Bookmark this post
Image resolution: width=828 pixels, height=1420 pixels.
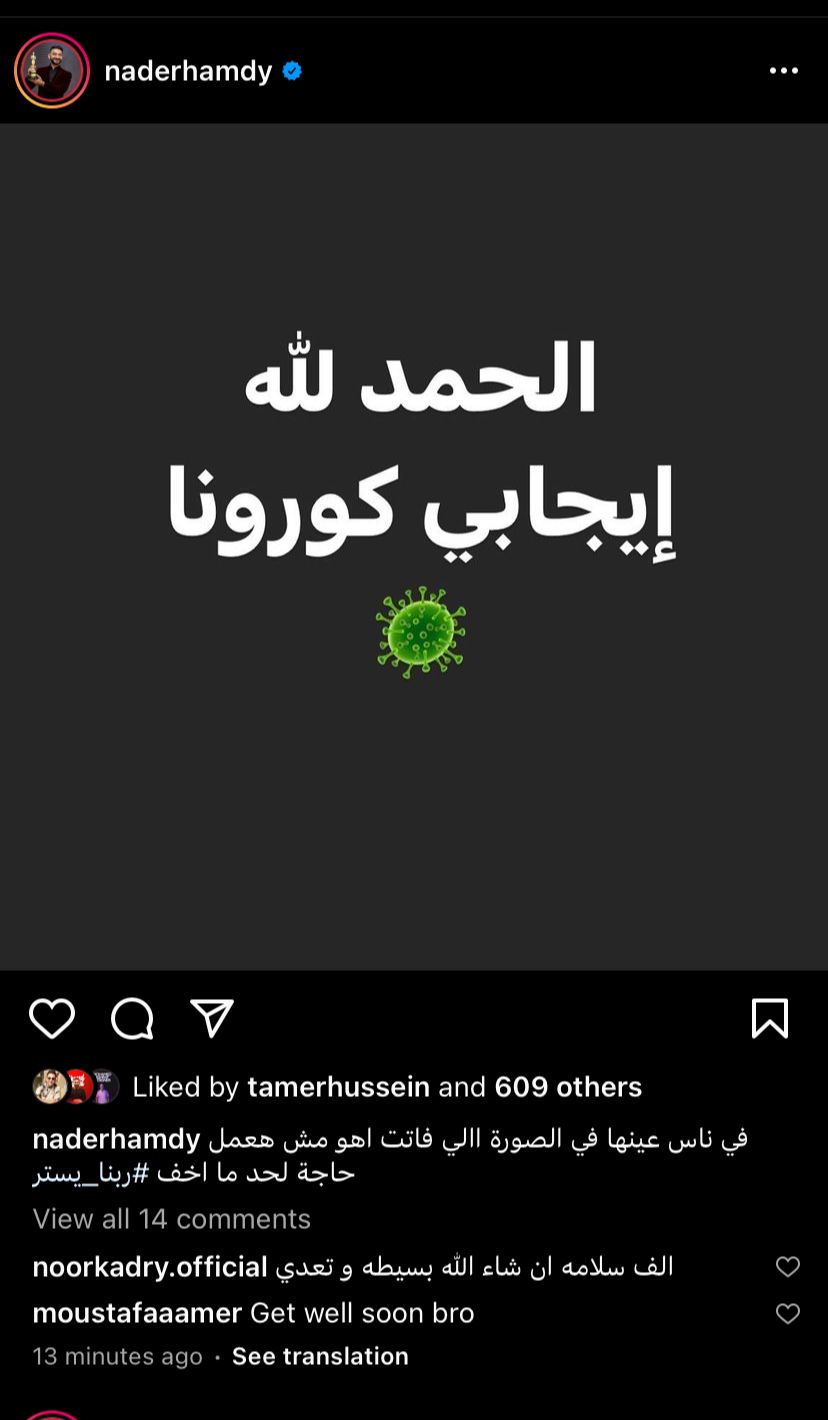(769, 1018)
